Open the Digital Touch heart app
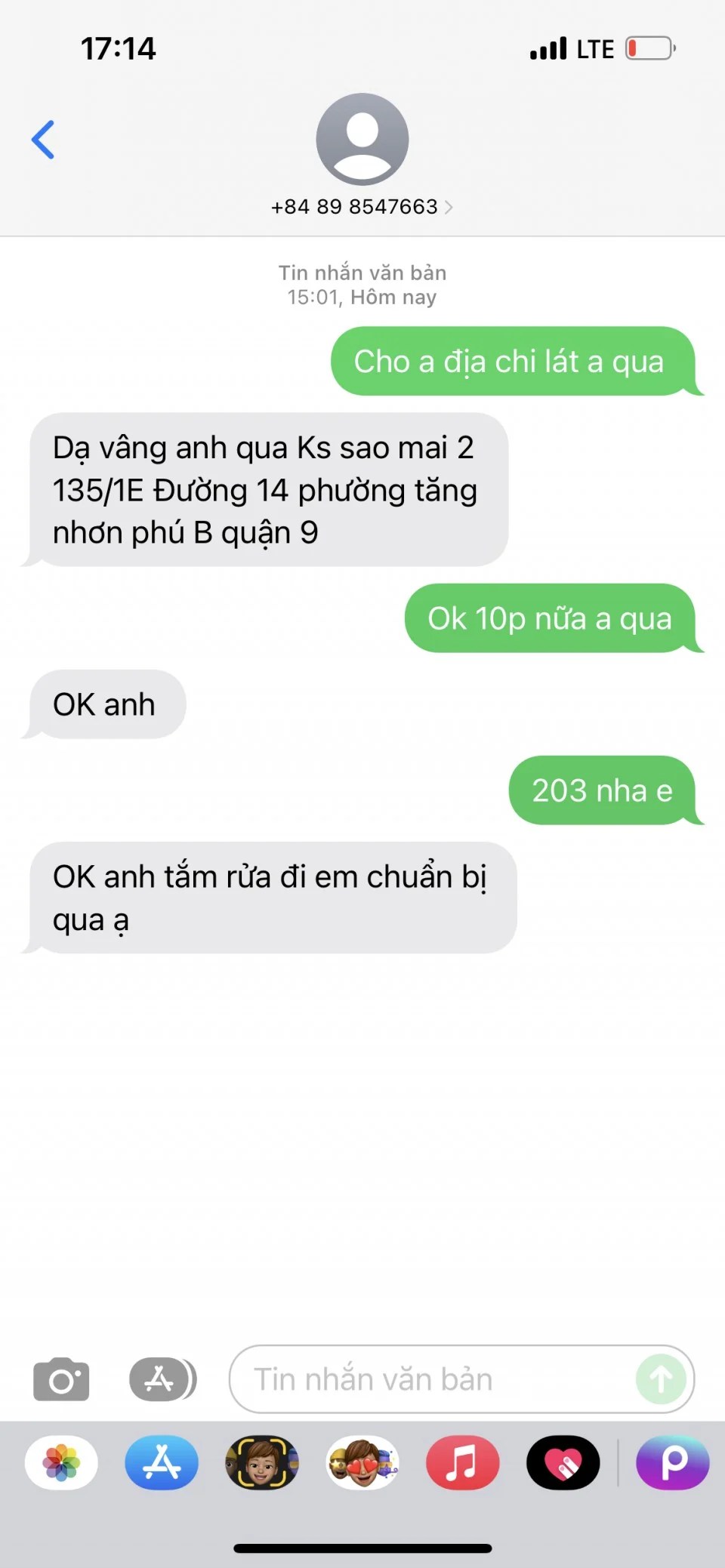 pyautogui.click(x=563, y=1462)
